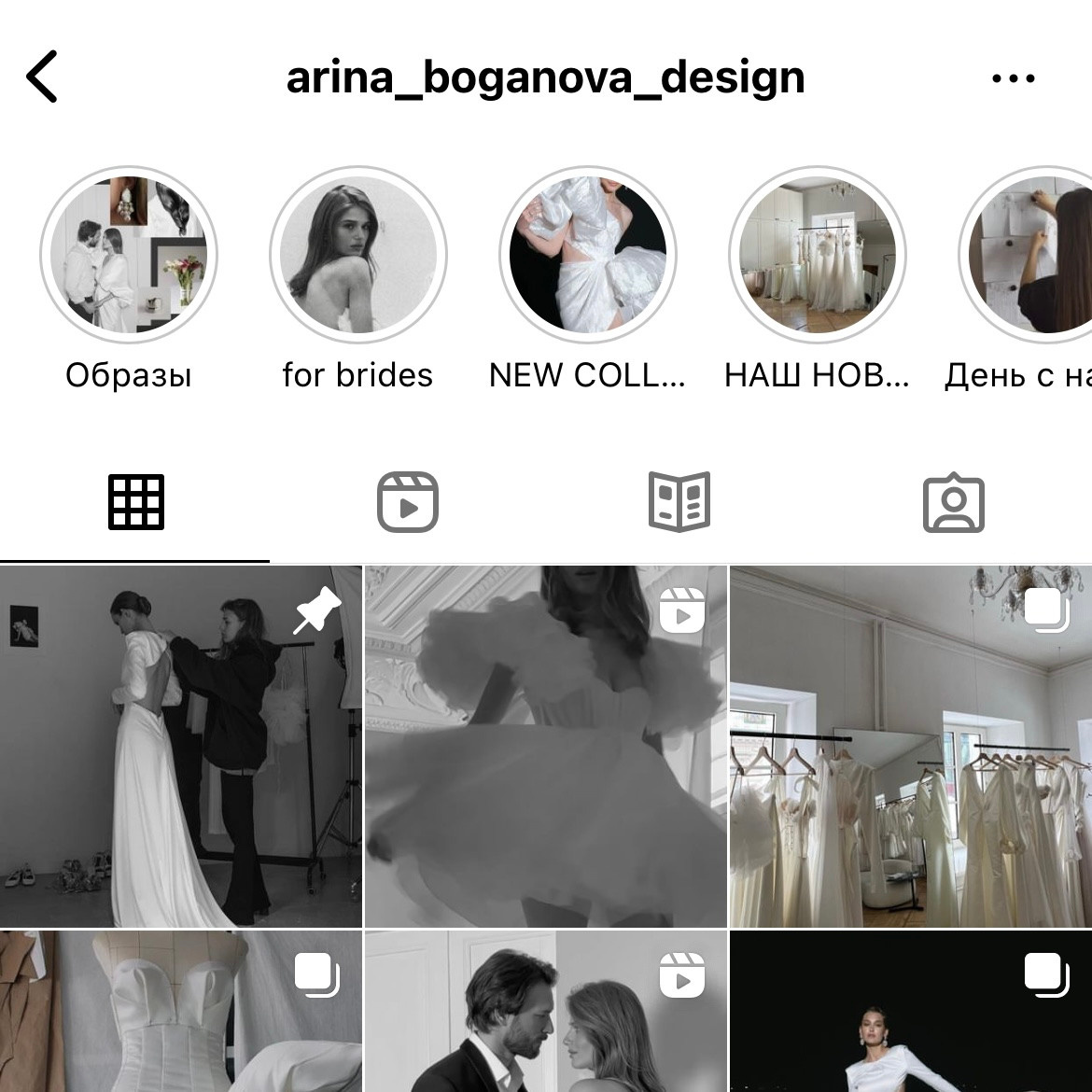The height and width of the screenshot is (1092, 1092).
Task: Go back with the arrow icon
Action: pyautogui.click(x=43, y=77)
